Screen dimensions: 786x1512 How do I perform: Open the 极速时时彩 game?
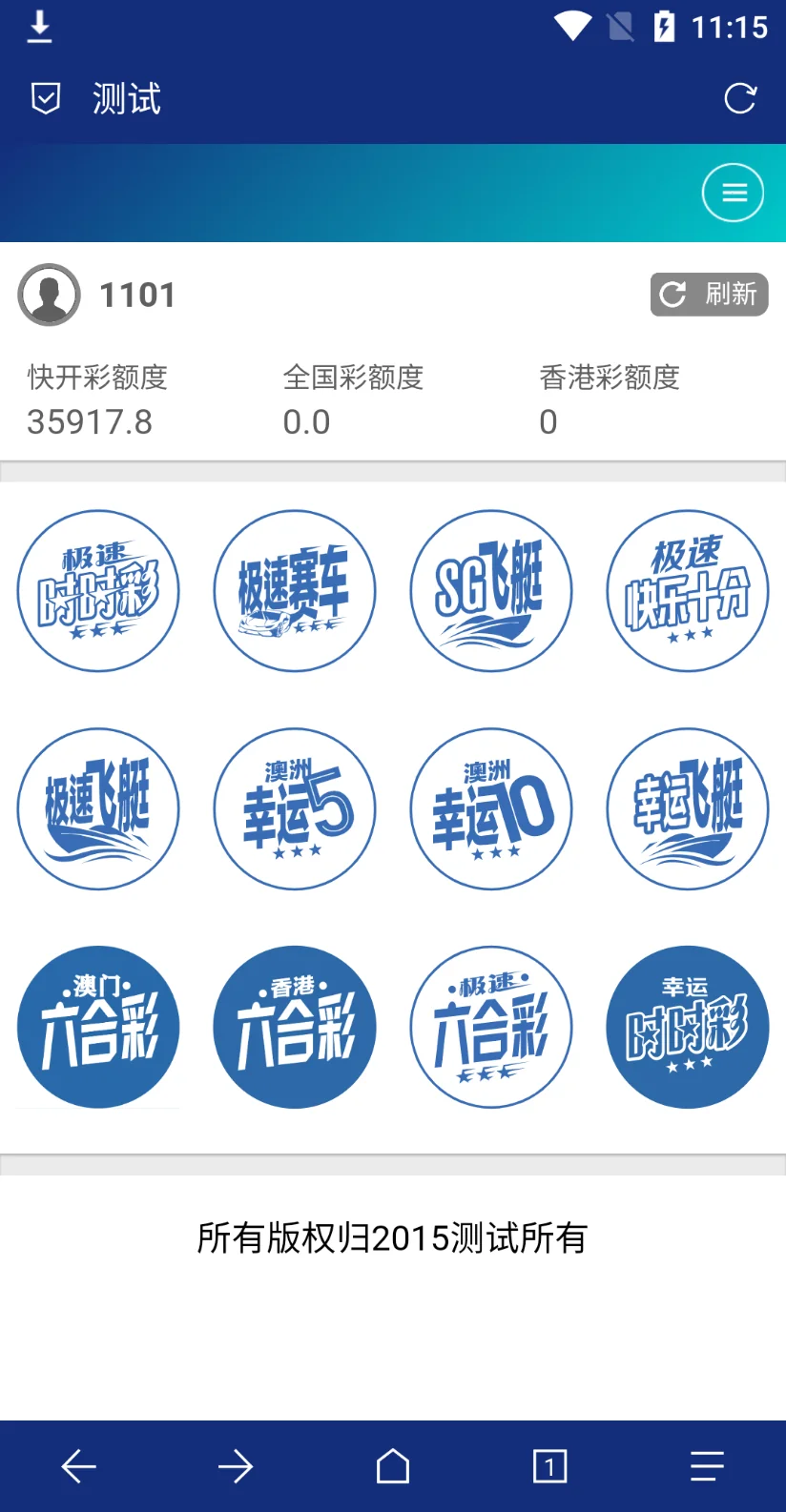click(98, 591)
